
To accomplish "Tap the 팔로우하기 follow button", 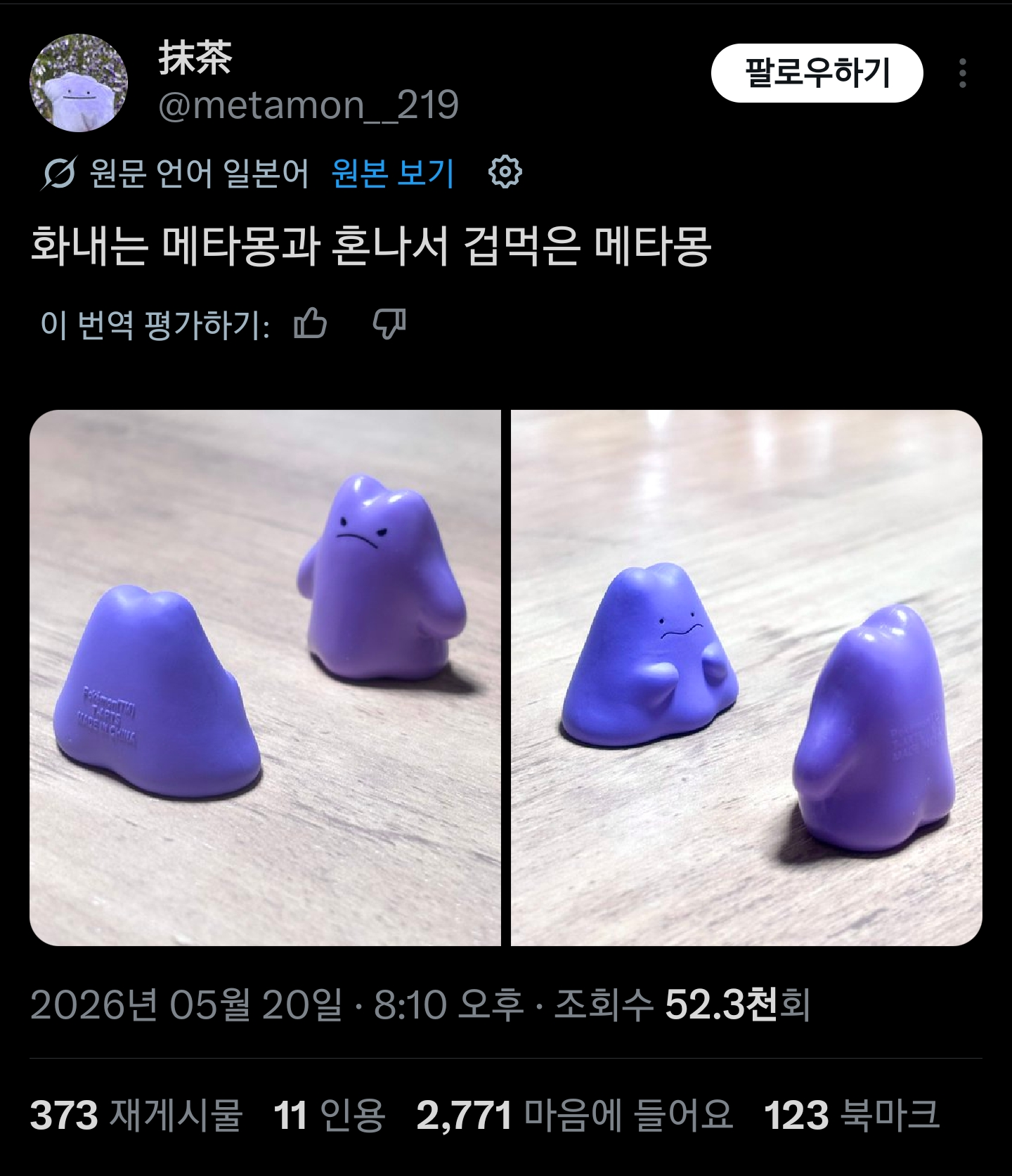I will [x=817, y=73].
